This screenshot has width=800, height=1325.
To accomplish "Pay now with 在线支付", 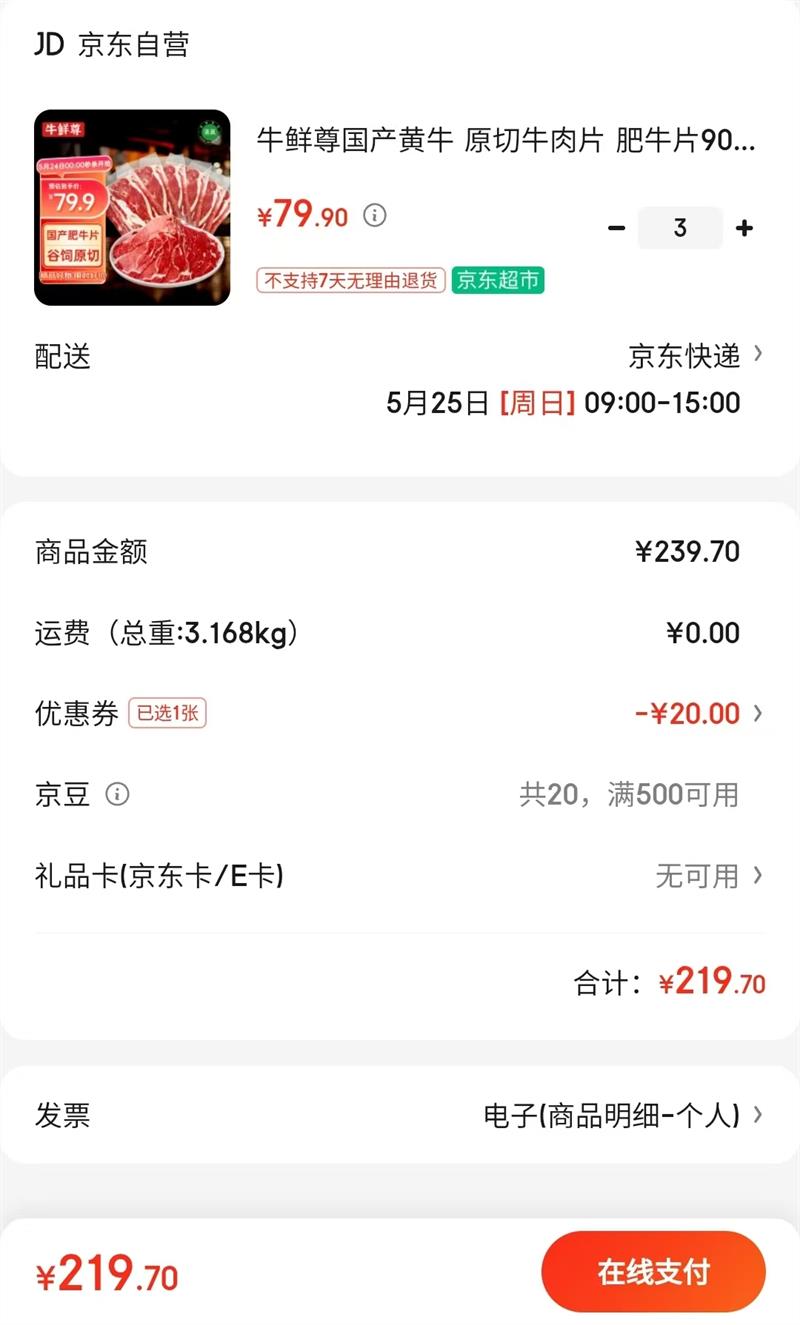I will click(653, 1272).
